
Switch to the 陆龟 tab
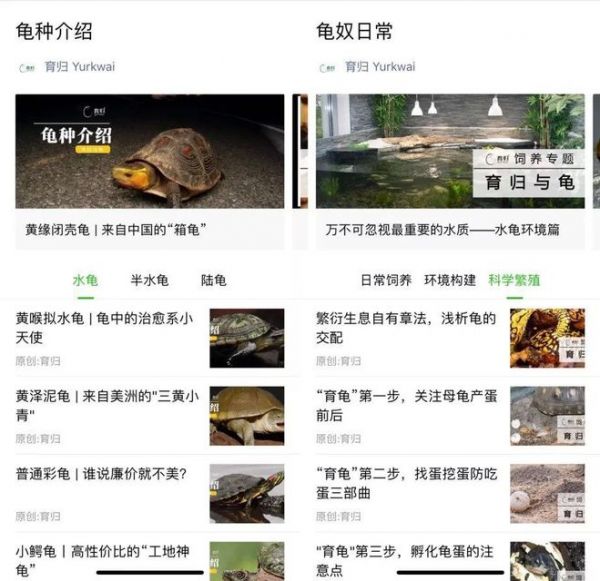213,280
